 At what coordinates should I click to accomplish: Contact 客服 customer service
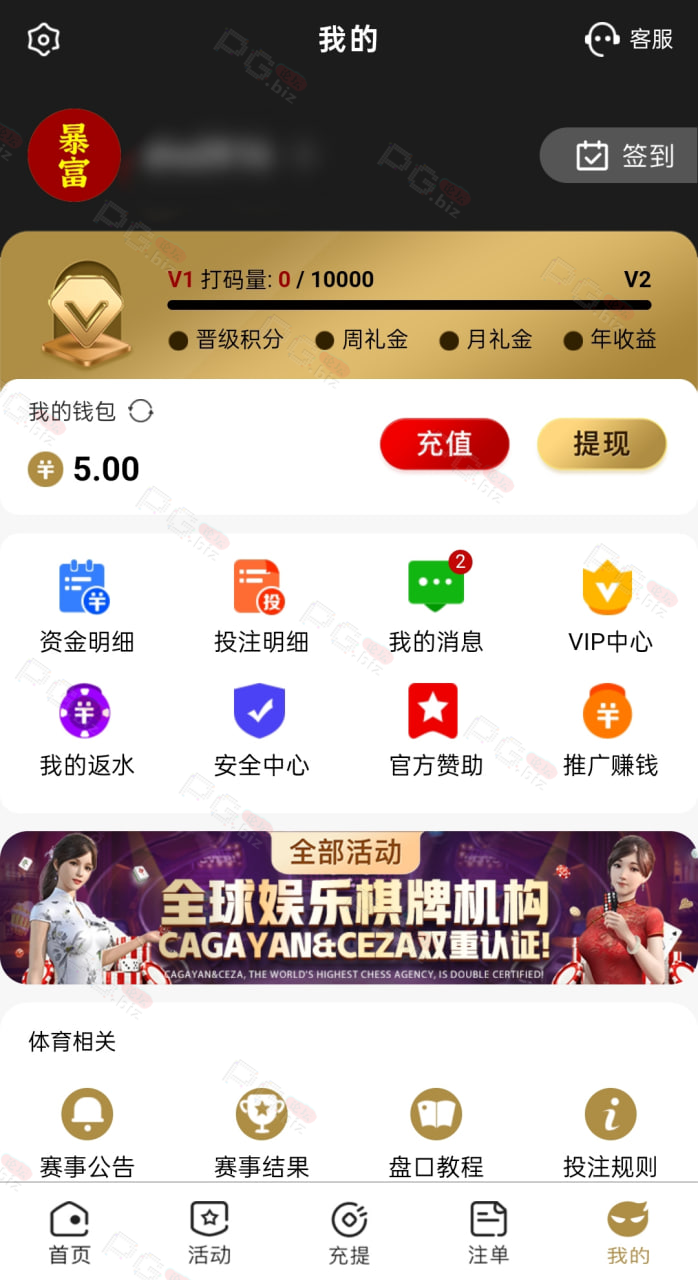point(629,40)
